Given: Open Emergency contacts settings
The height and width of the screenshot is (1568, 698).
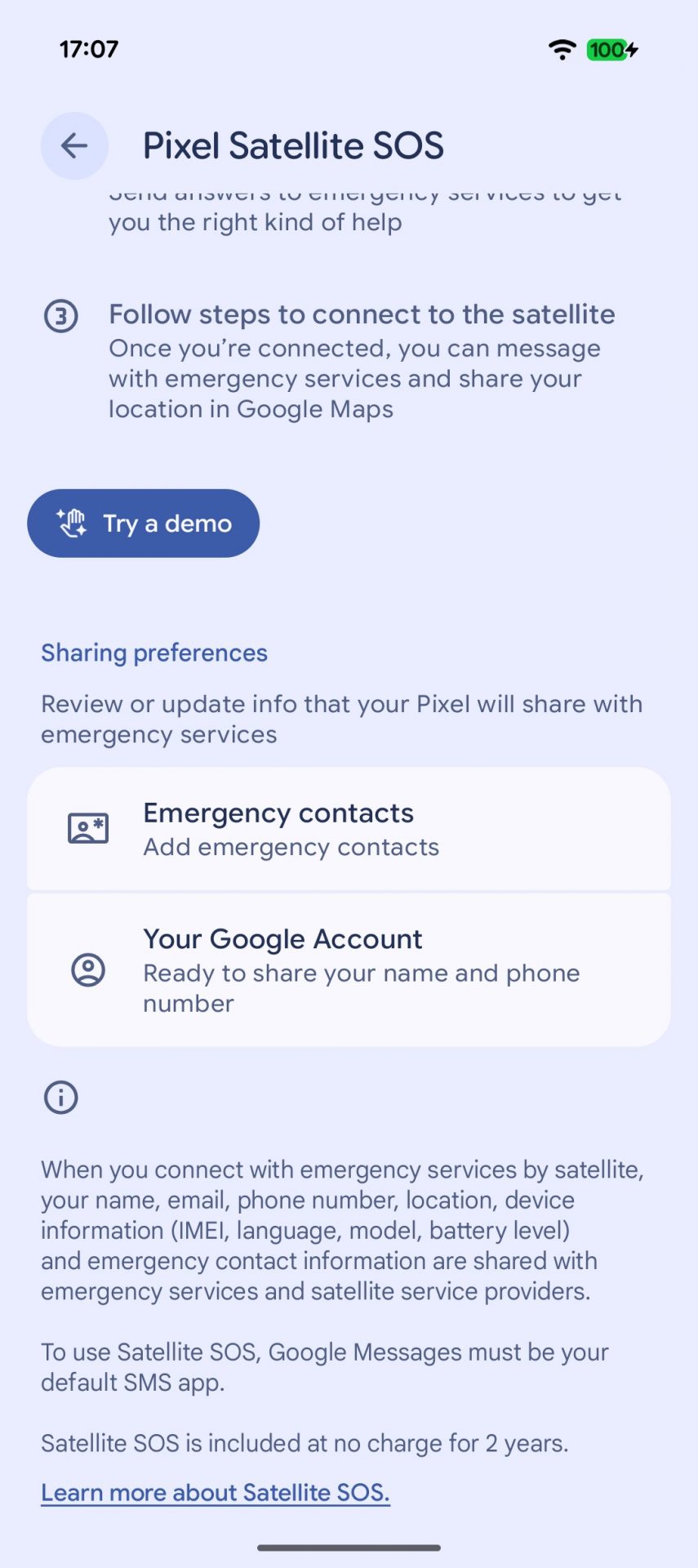Looking at the screenshot, I should [x=349, y=829].
